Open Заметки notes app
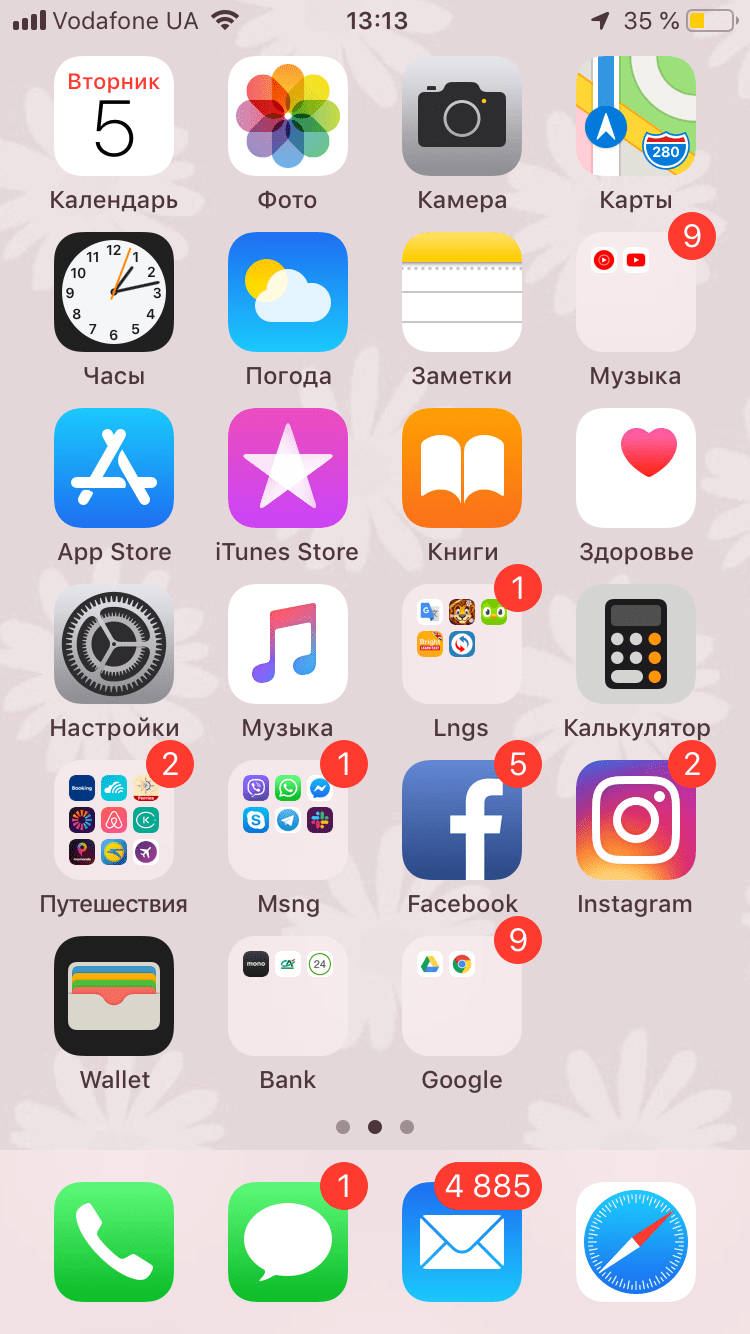This screenshot has height=1334, width=750. 462,292
